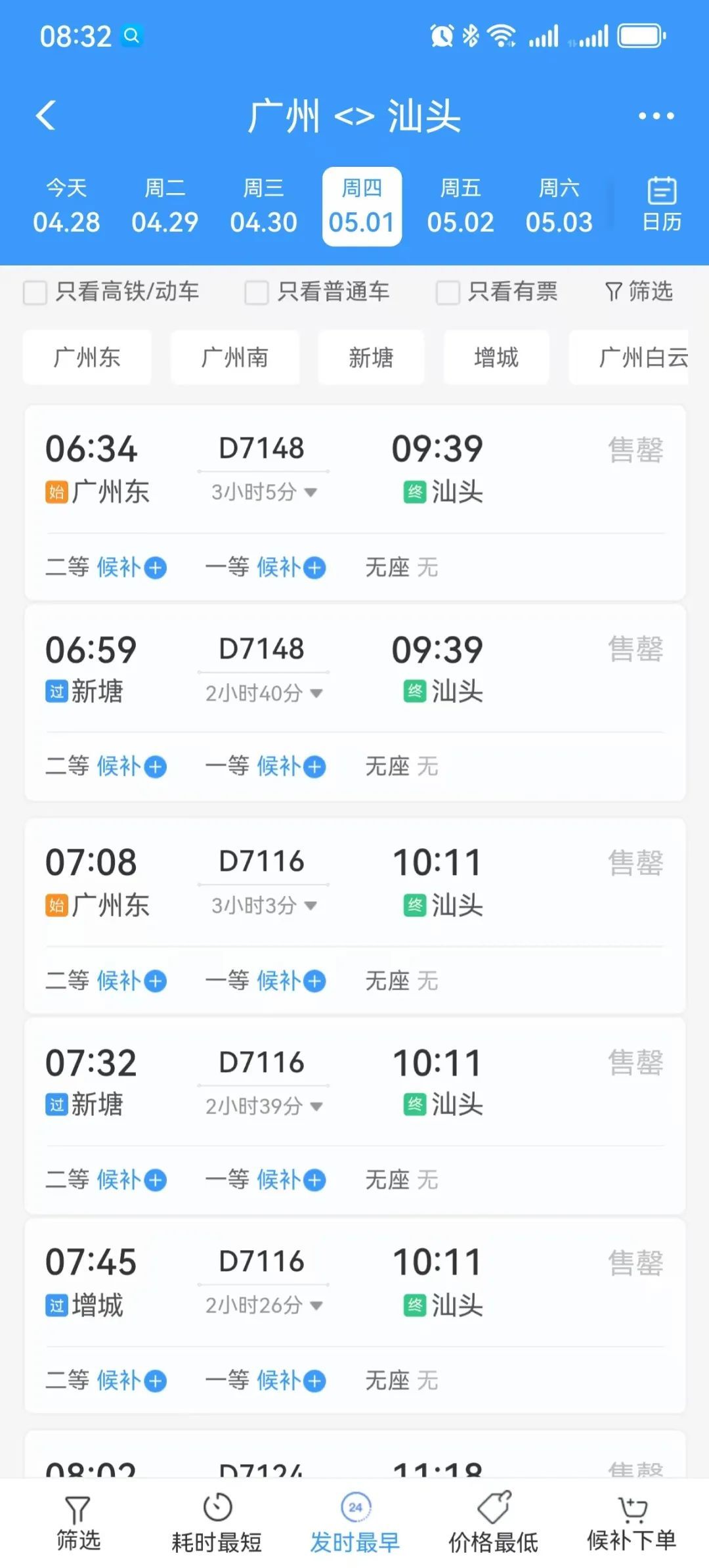Check the 只看普通车 option
This screenshot has height=1568, width=709.
(x=255, y=294)
